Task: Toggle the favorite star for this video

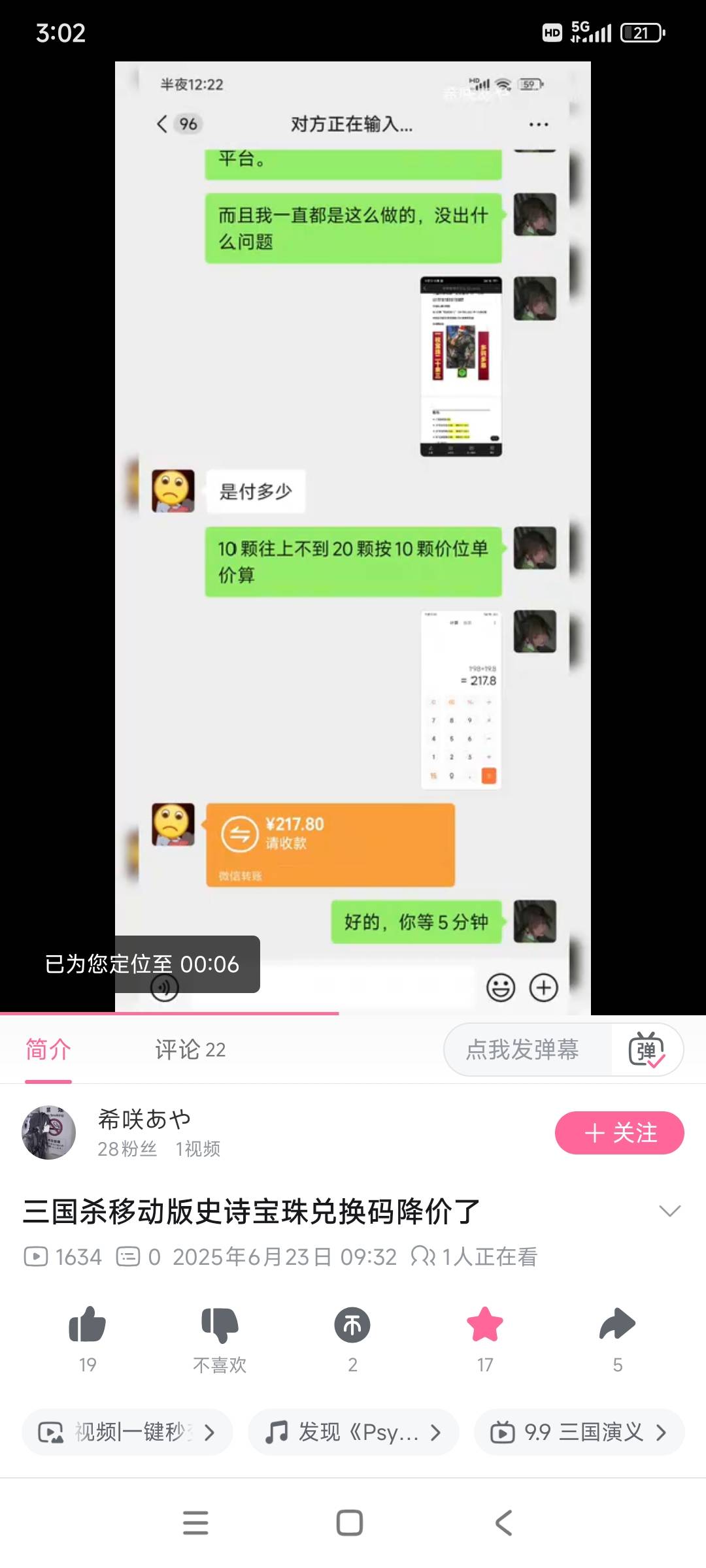Action: pyautogui.click(x=485, y=1325)
